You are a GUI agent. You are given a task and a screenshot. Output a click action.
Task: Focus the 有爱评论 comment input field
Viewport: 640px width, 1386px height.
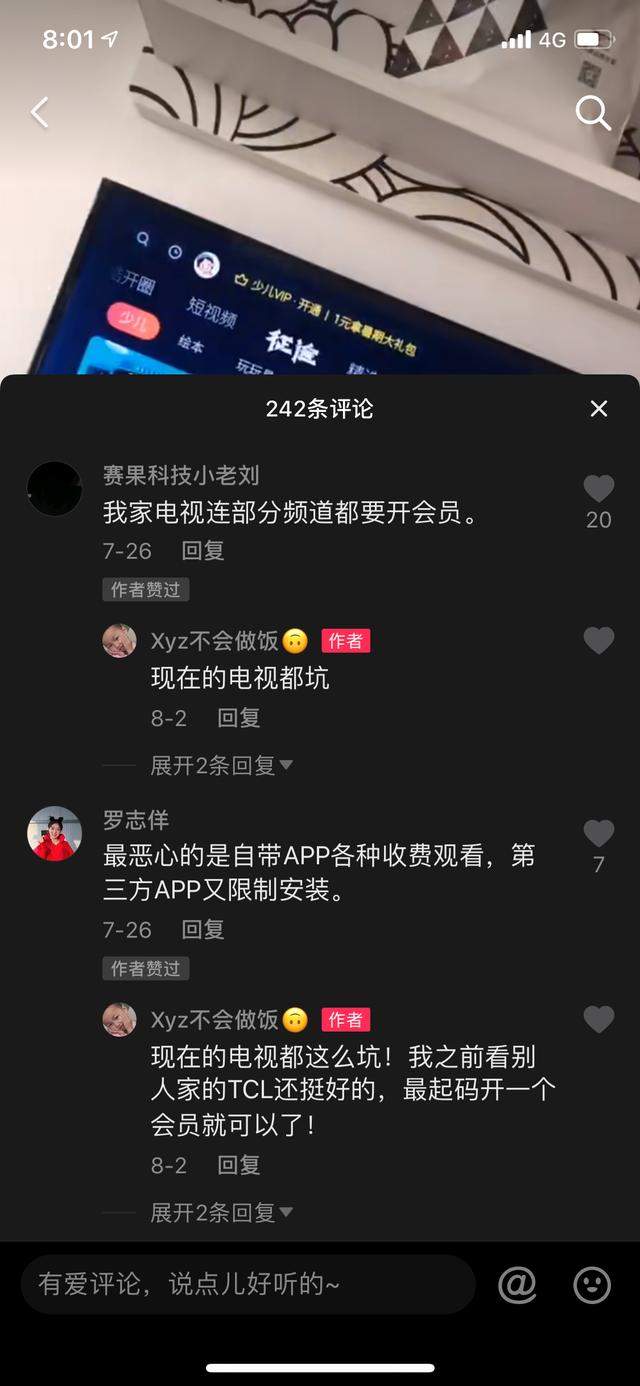[247, 1284]
